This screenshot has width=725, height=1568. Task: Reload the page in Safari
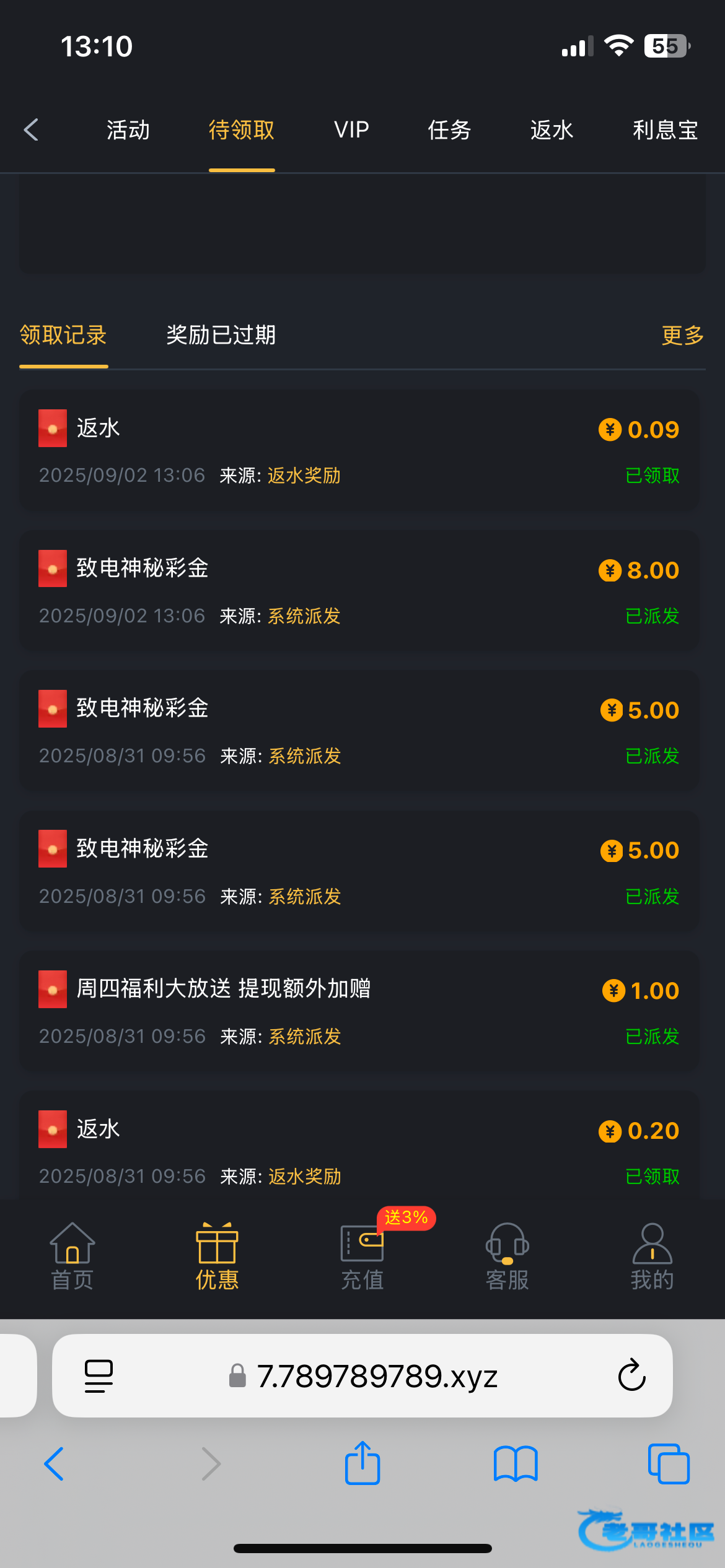631,1375
